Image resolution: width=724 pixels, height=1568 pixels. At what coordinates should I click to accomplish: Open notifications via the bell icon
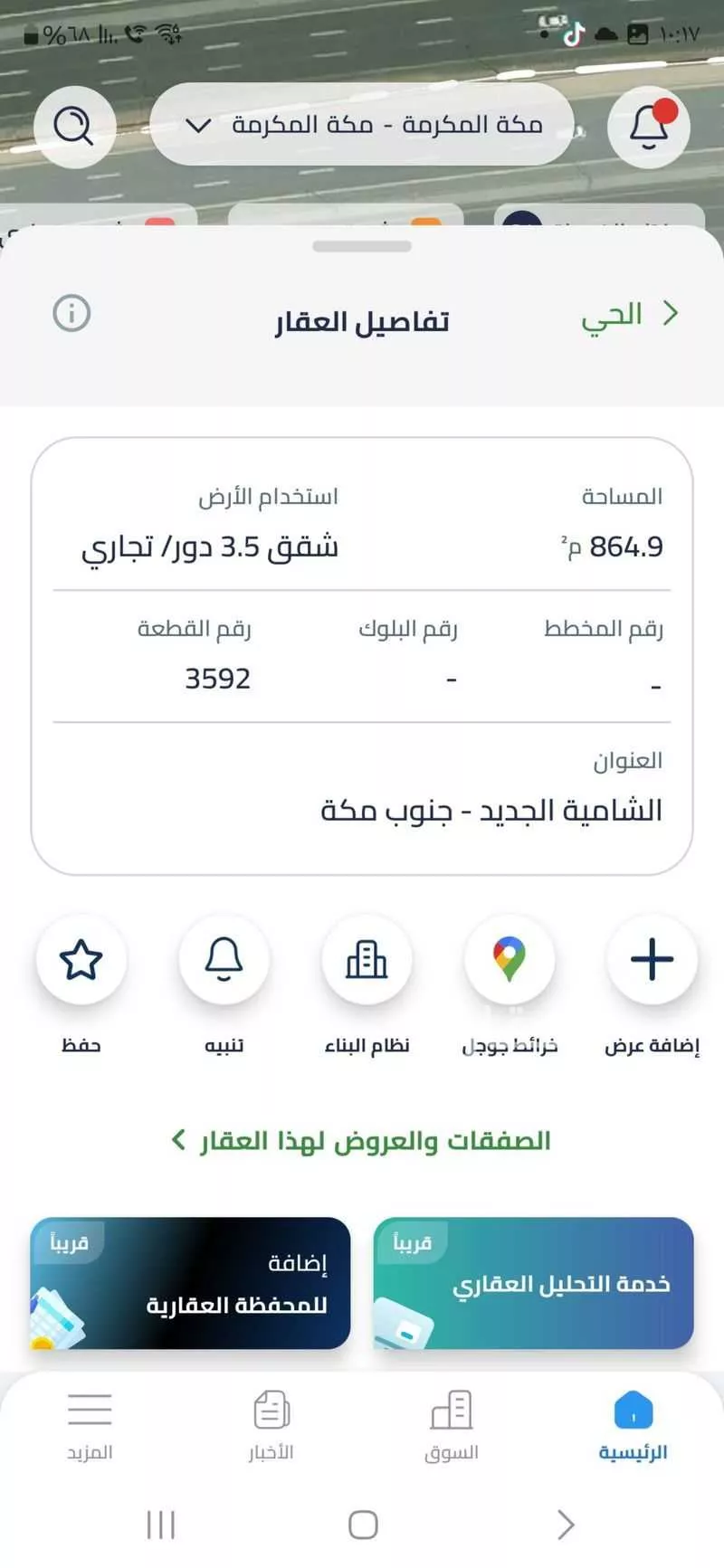click(648, 127)
